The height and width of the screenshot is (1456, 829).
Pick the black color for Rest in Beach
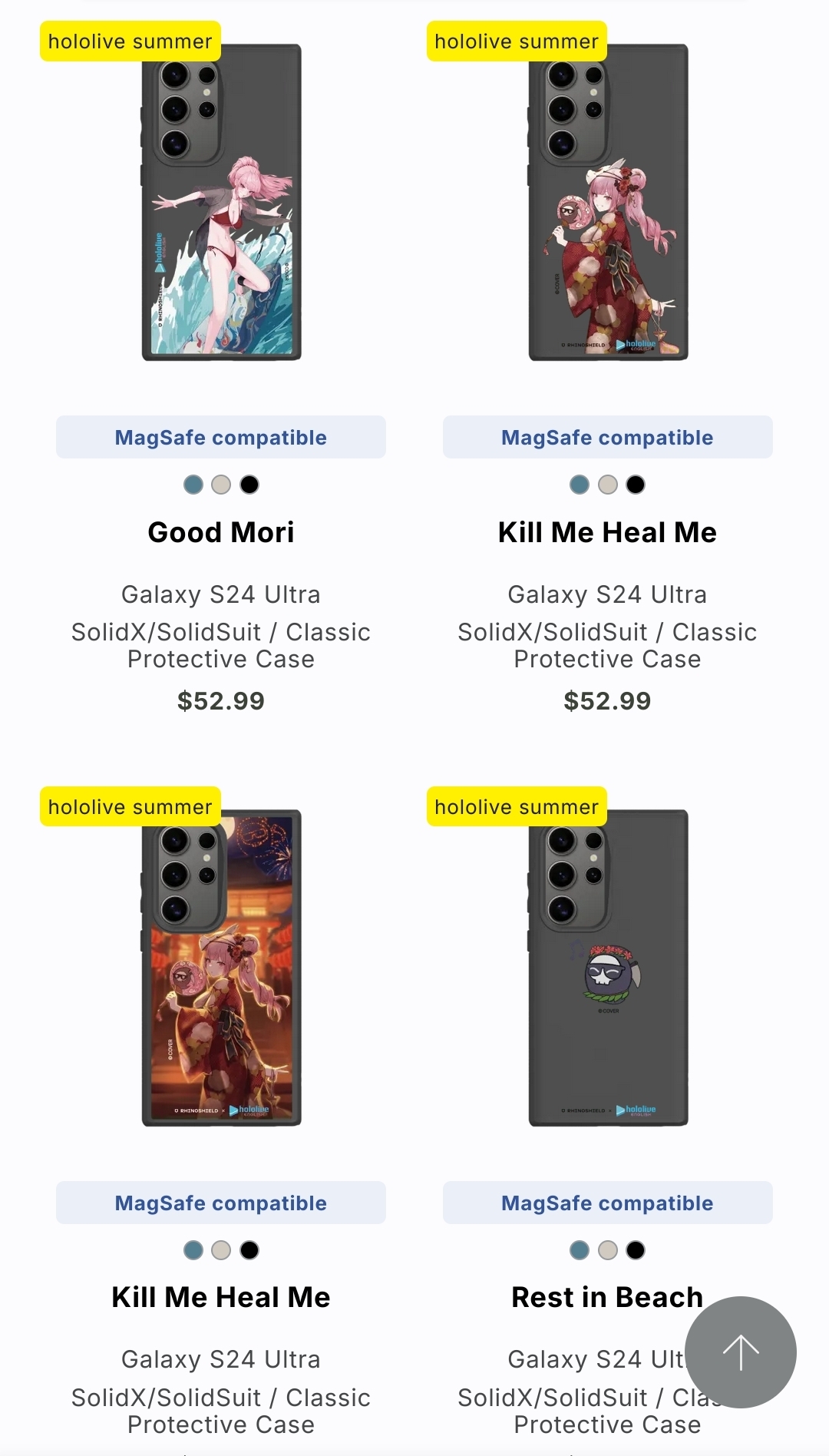(x=636, y=1250)
